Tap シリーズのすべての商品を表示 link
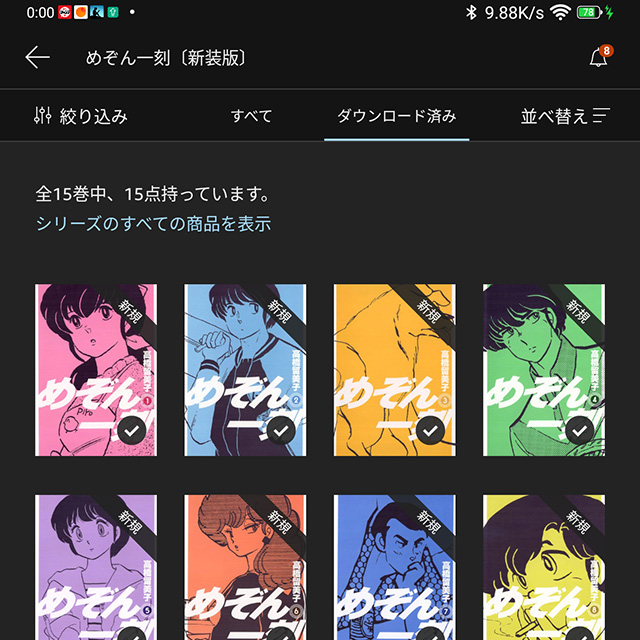The image size is (640, 640). (x=153, y=224)
